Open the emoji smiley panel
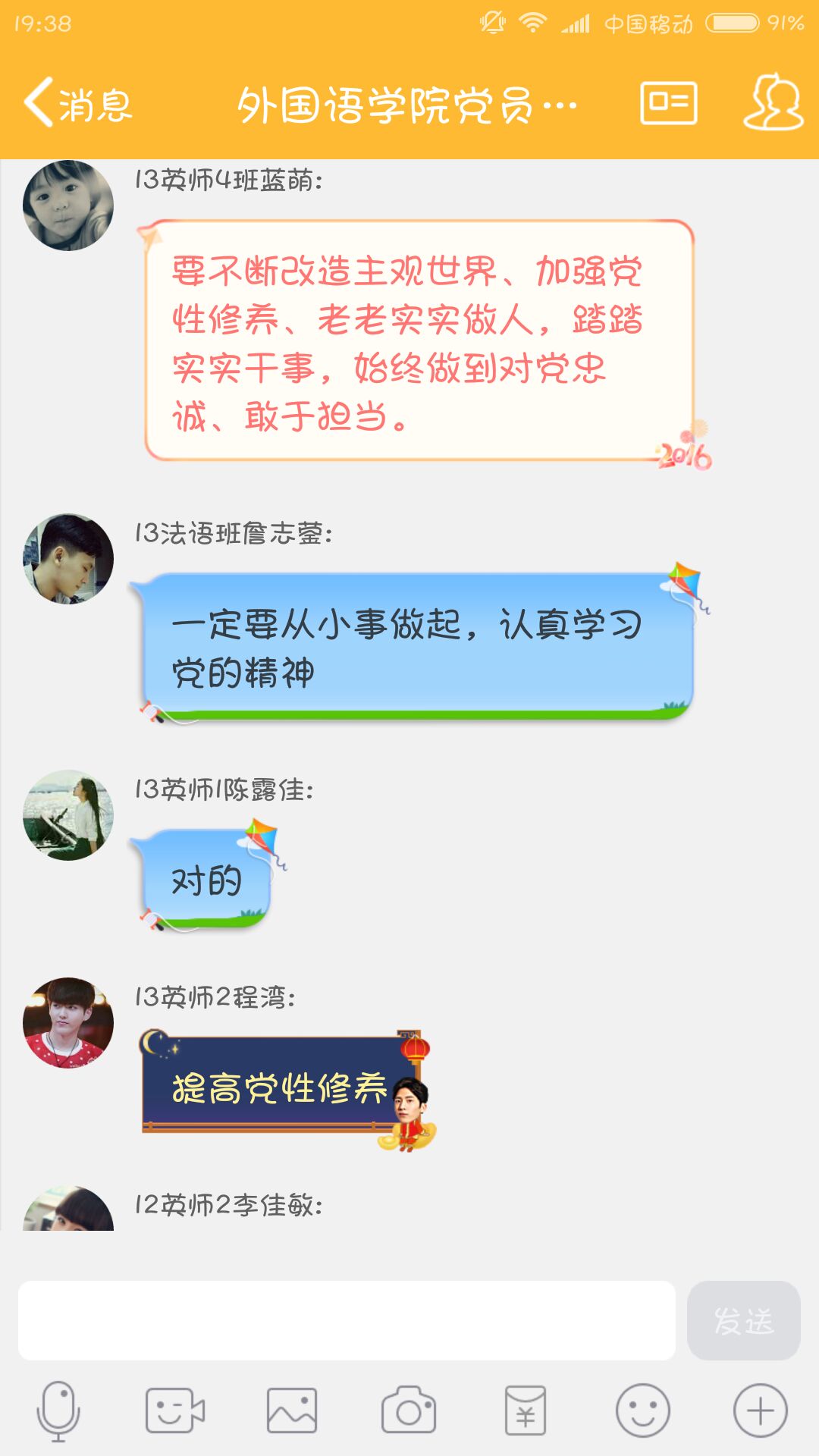The height and width of the screenshot is (1456, 819). coord(642,1411)
